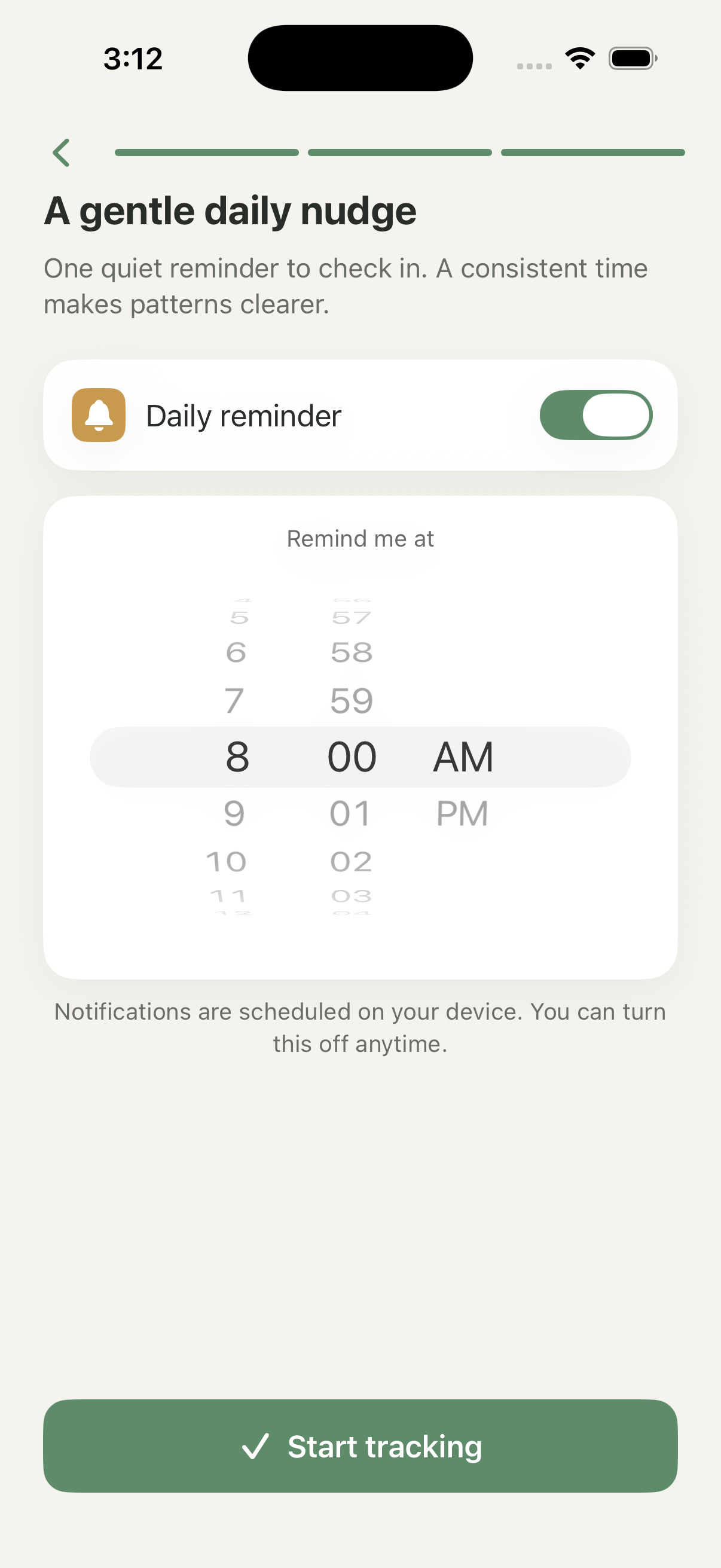Turn off the Daily reminder switch

point(595,415)
